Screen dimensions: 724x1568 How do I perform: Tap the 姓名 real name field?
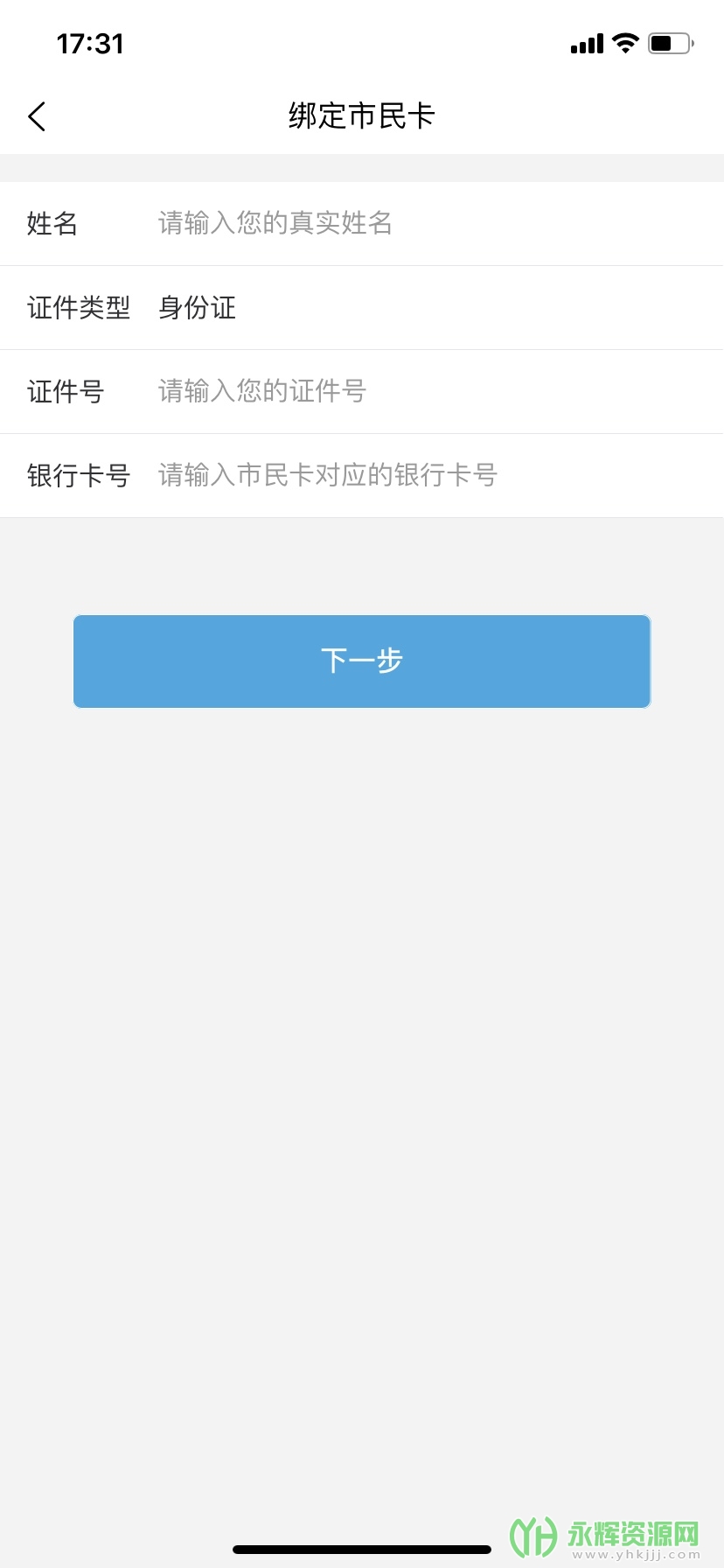[420, 224]
